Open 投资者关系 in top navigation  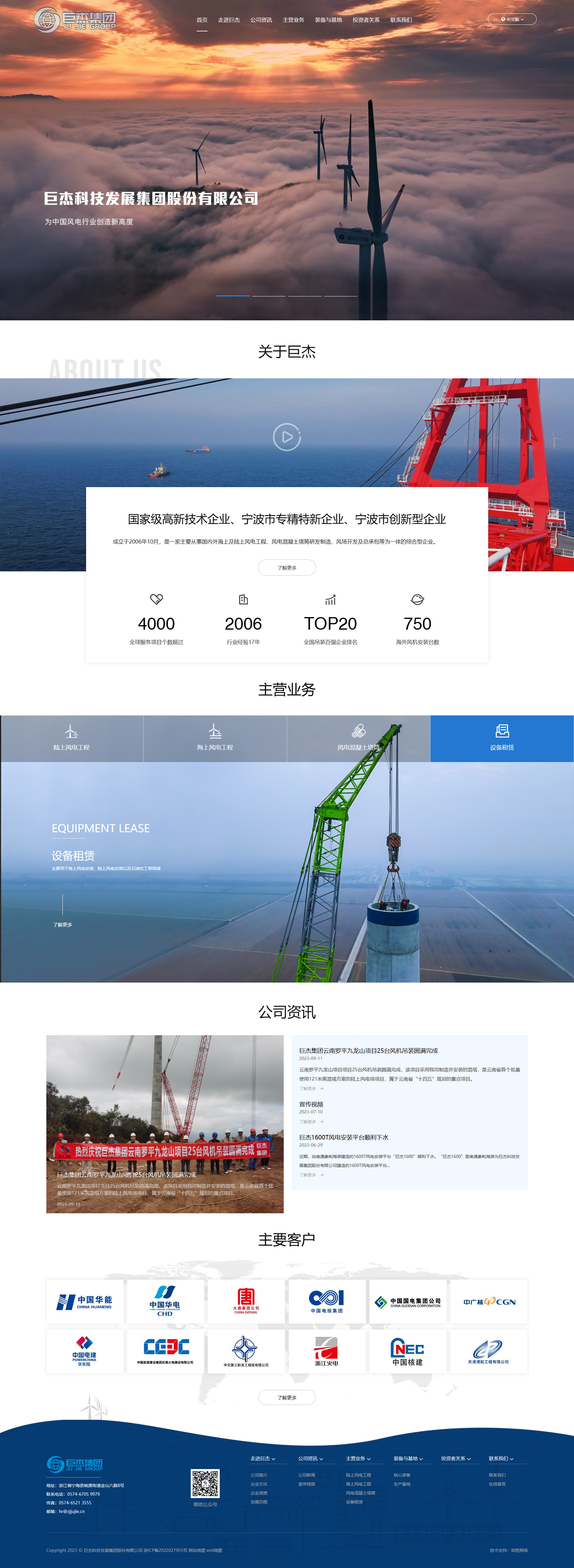click(x=366, y=20)
